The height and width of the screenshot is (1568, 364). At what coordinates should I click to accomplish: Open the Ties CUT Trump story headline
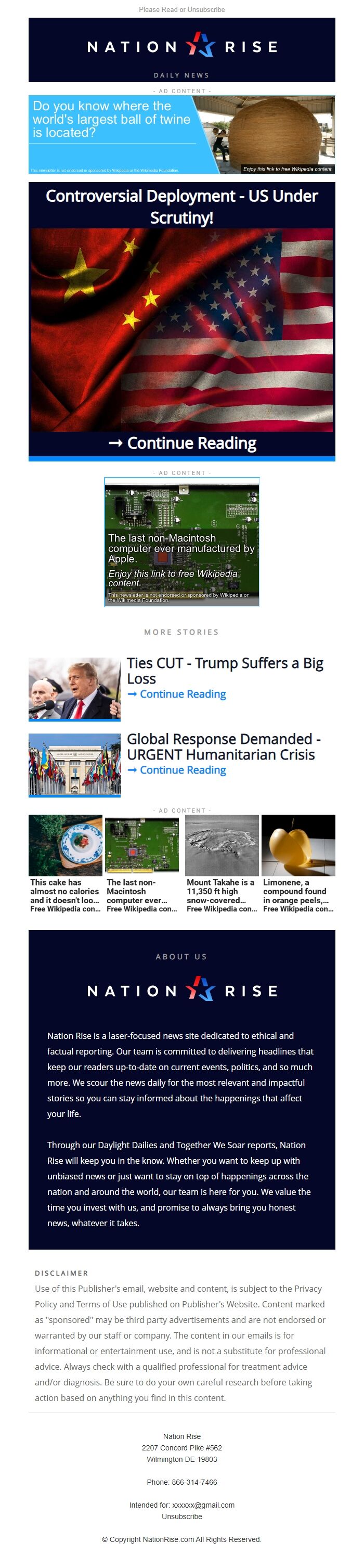(x=225, y=670)
